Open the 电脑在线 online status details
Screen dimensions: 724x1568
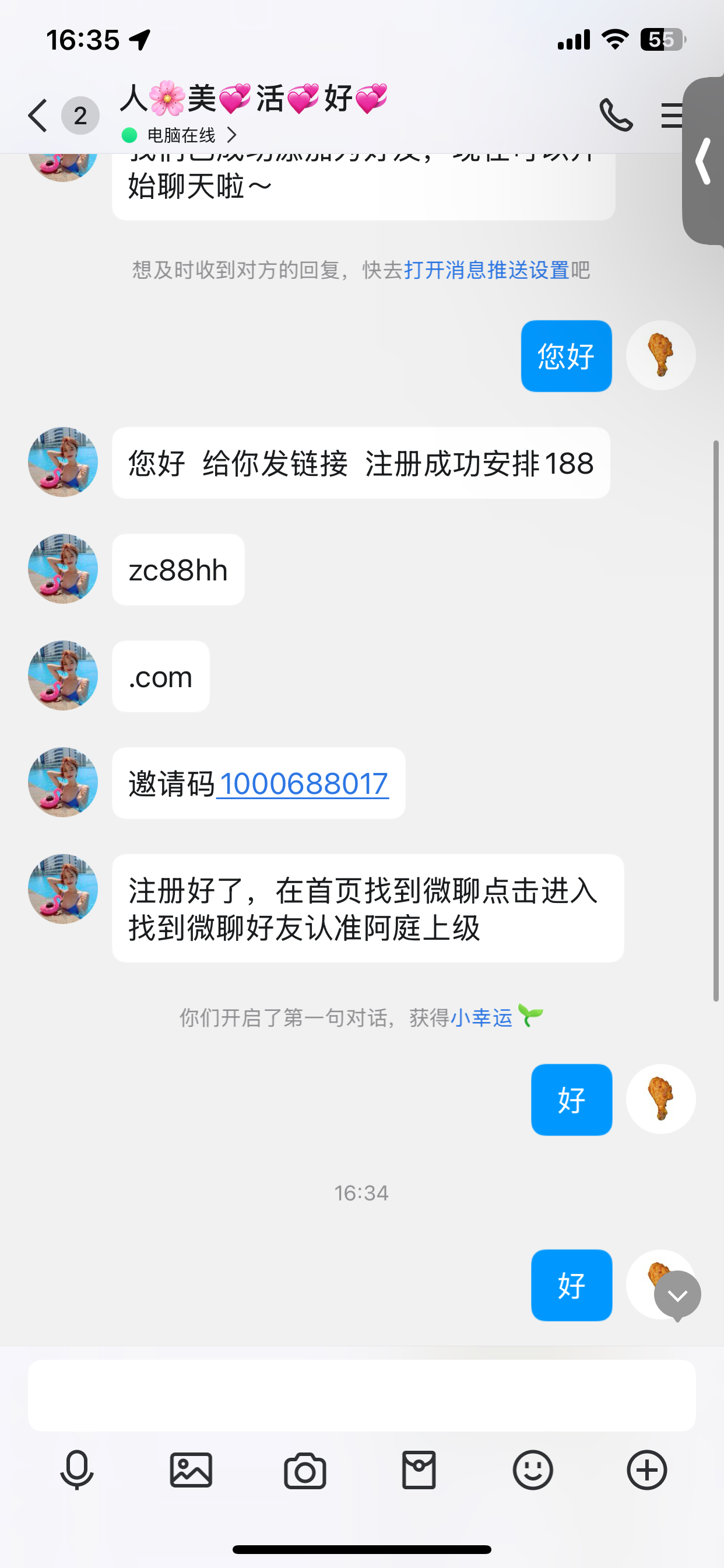181,135
